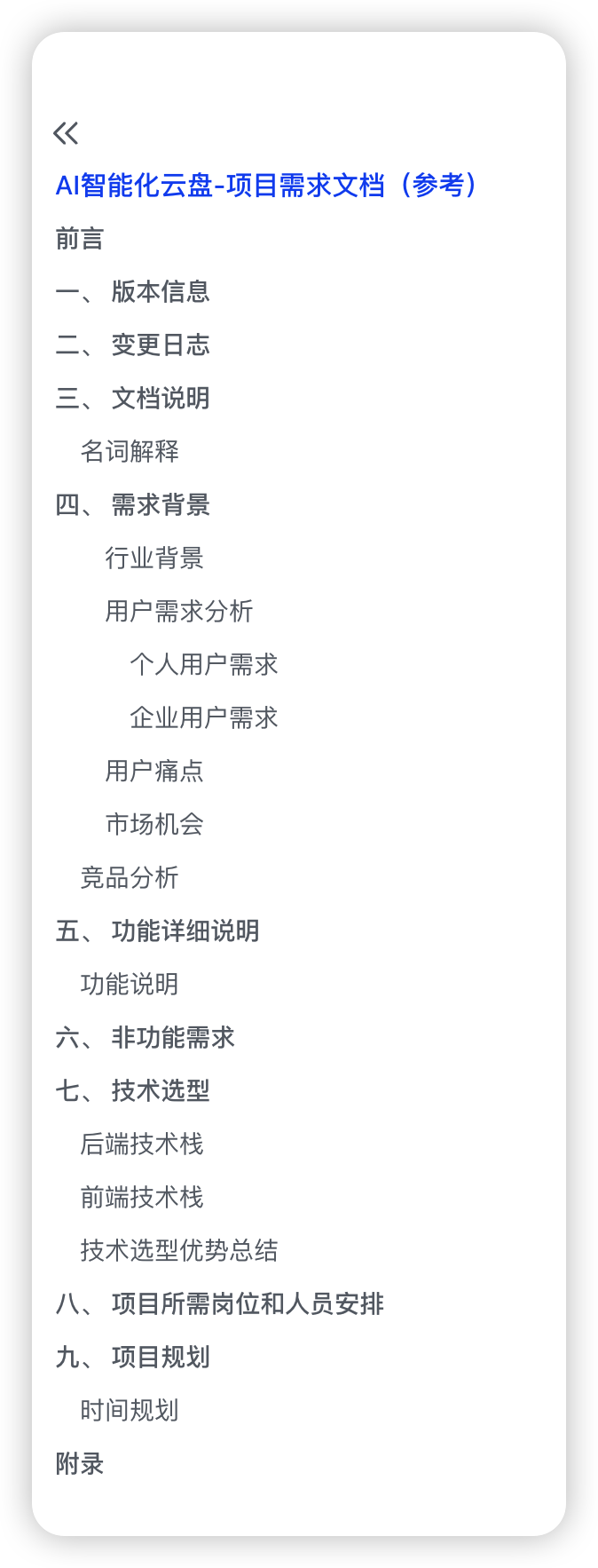Open 五、功能详细说明
Viewport: 598px width, 1568px height.
157,931
